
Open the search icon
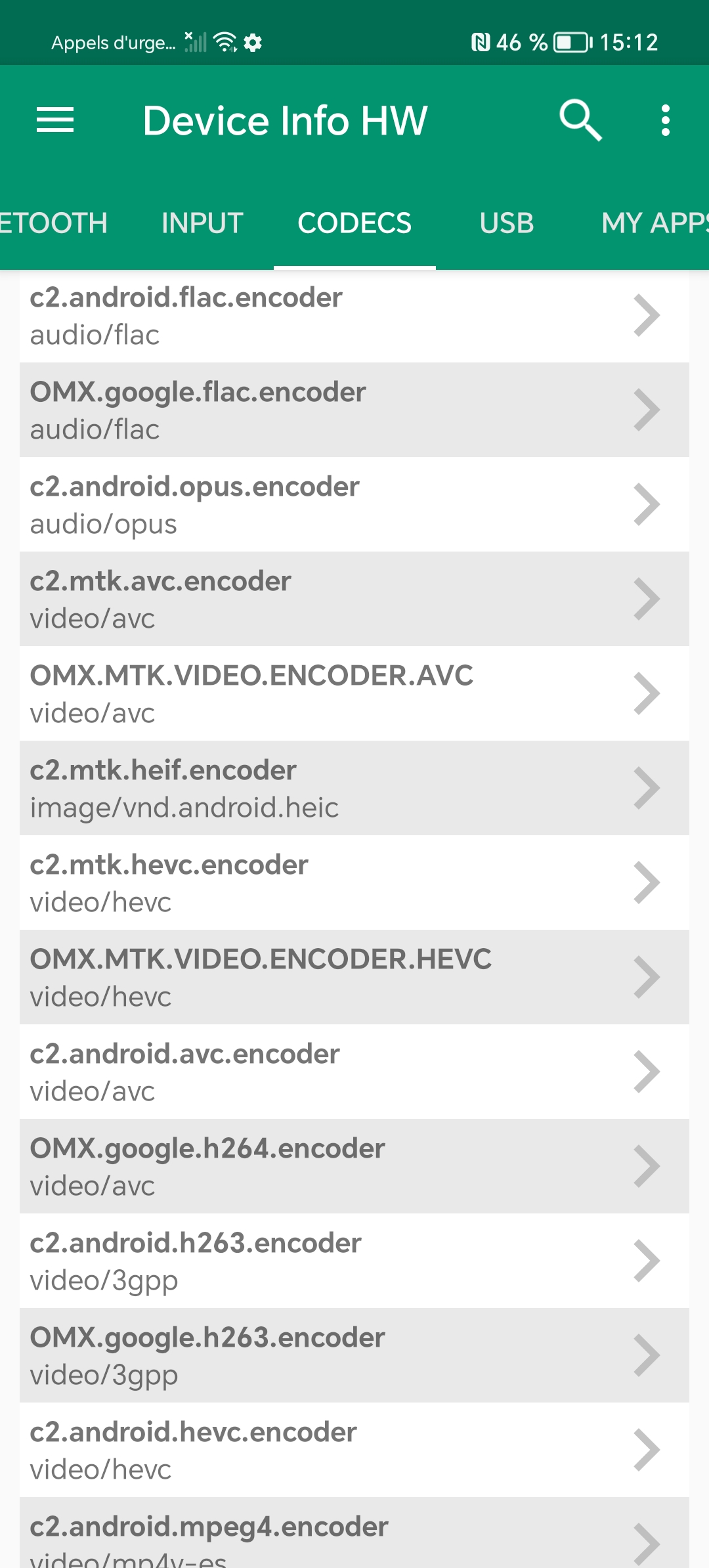tap(580, 120)
